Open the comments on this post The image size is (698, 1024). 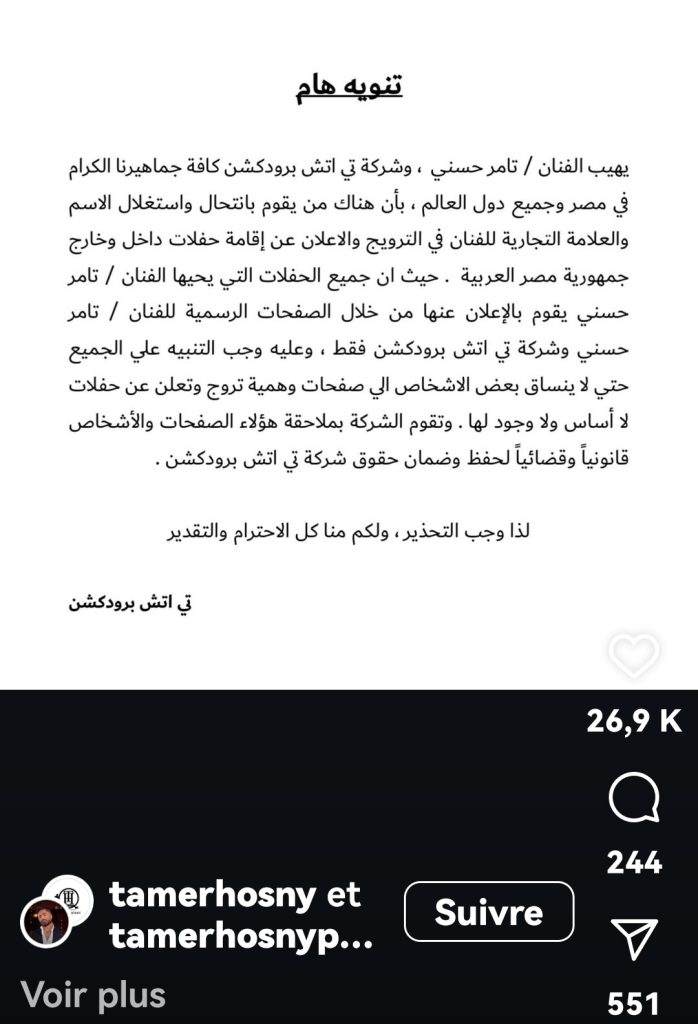(634, 799)
